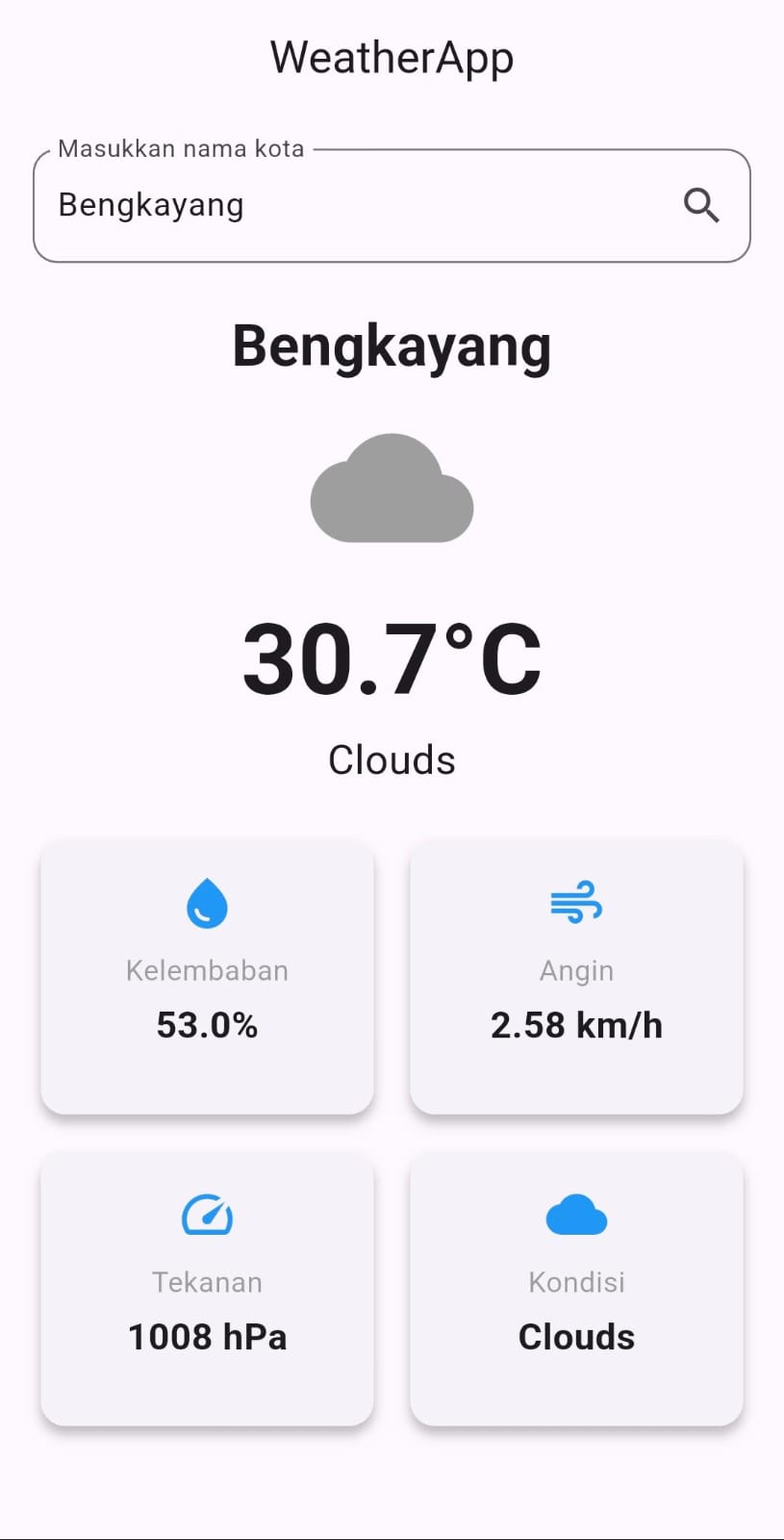The height and width of the screenshot is (1540, 784).
Task: Tap the search magnifier icon
Action: [x=701, y=205]
